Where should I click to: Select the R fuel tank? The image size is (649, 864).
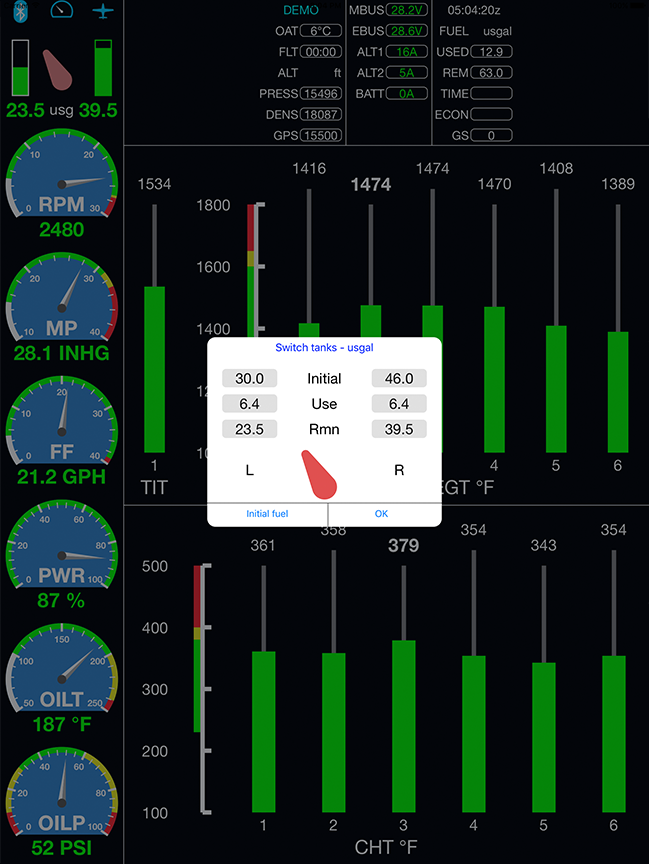click(399, 469)
